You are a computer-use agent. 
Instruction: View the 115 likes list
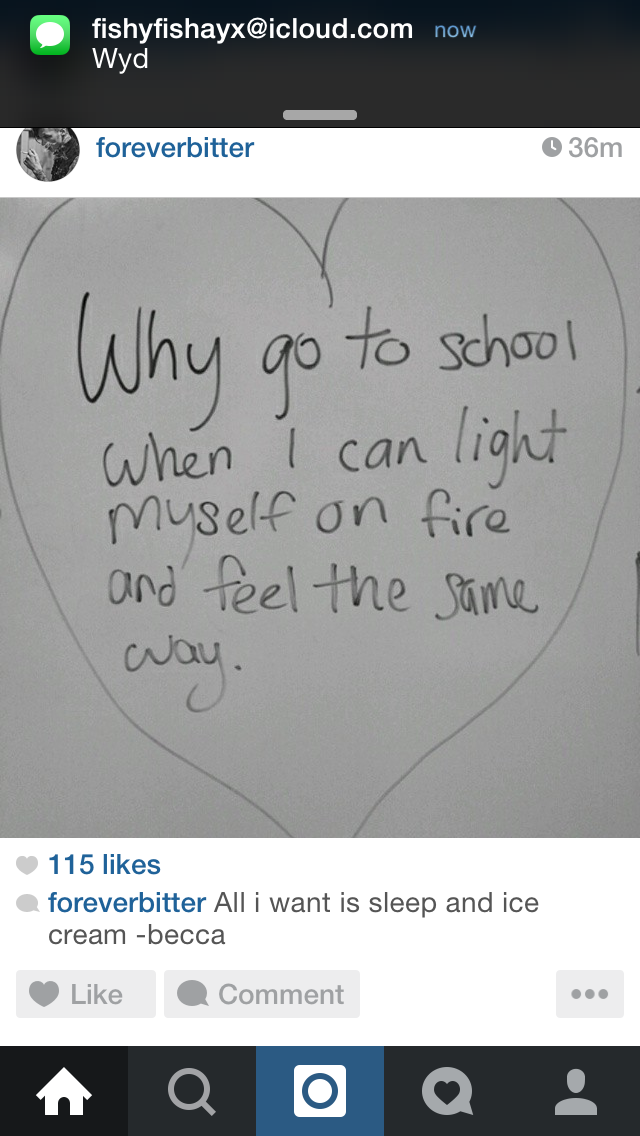coord(104,864)
